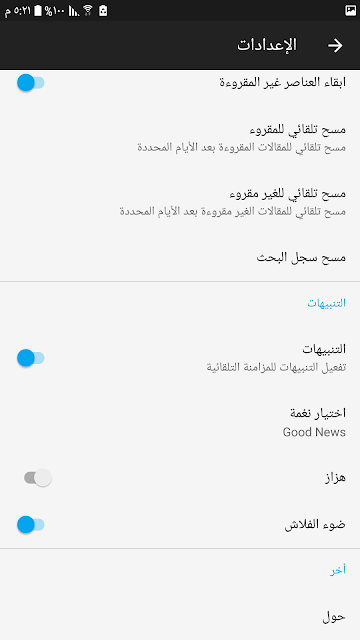Viewport: 360px width, 640px height.
Task: Toggle the keep unread items switch (ابقاء العناصر غير المقروءة)
Action: click(31, 83)
